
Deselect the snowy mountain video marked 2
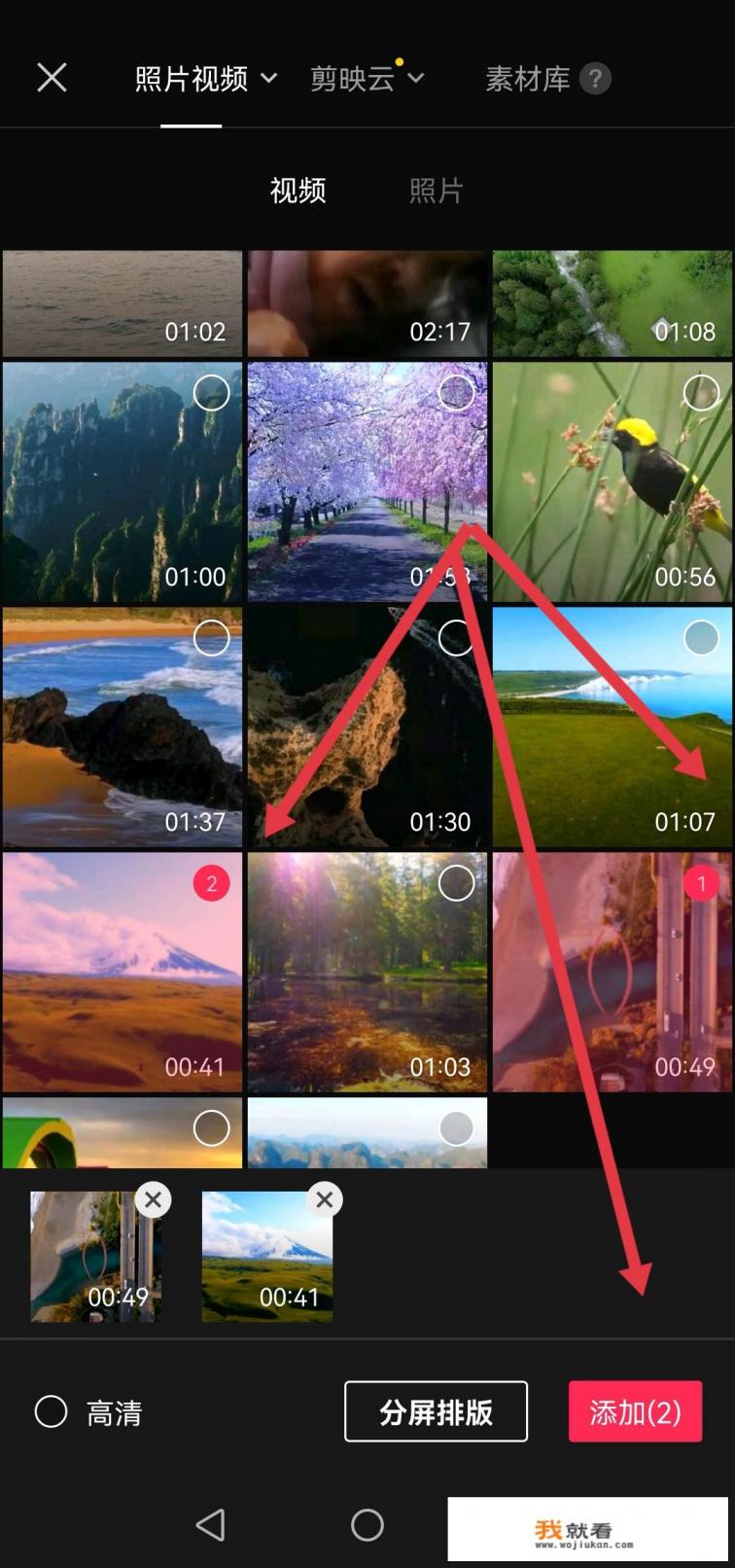211,883
